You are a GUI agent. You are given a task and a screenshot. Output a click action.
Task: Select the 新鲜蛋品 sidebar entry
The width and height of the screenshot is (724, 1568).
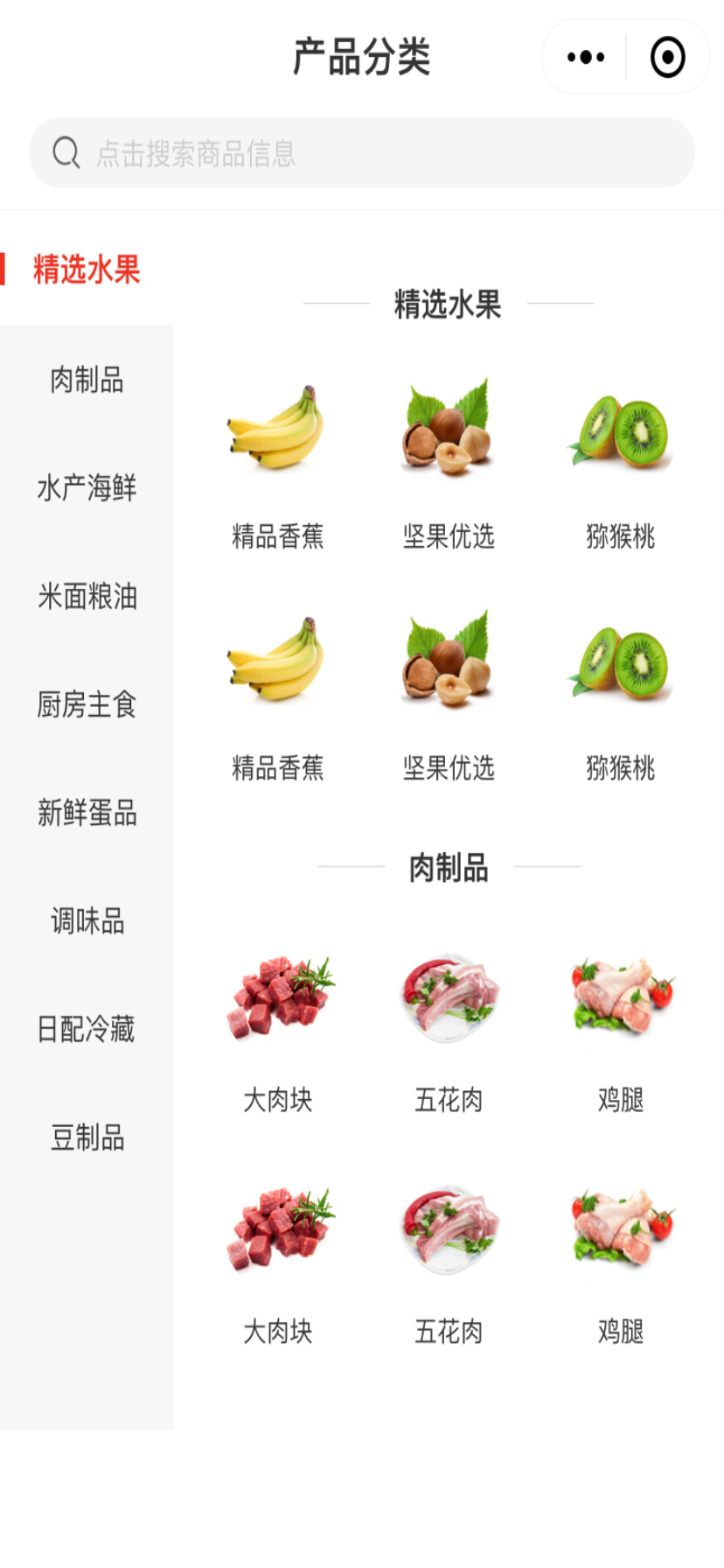click(x=88, y=814)
